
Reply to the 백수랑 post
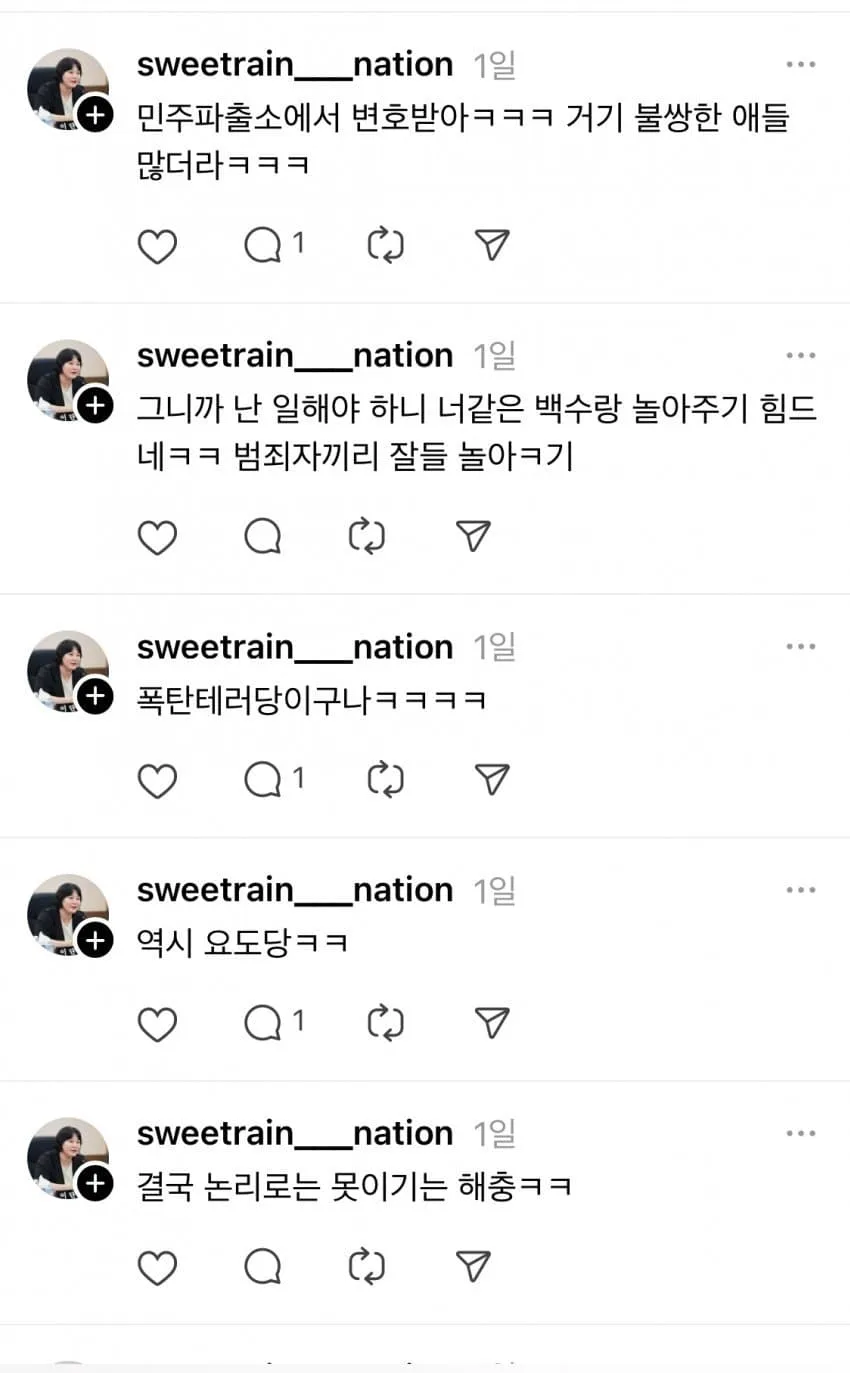point(263,537)
